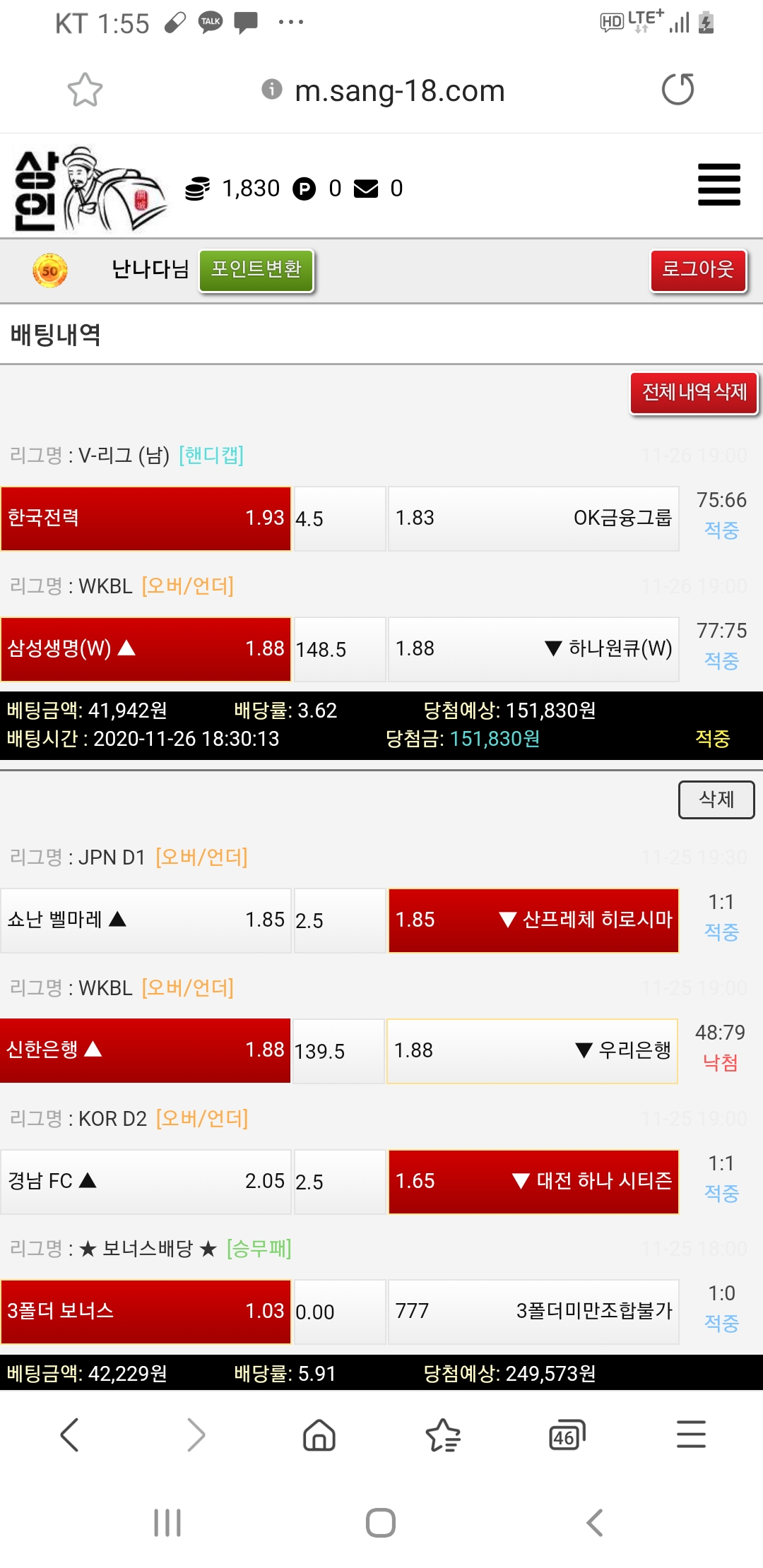This screenshot has height=1568, width=763.
Task: Open browser bookmarks list
Action: click(443, 1435)
